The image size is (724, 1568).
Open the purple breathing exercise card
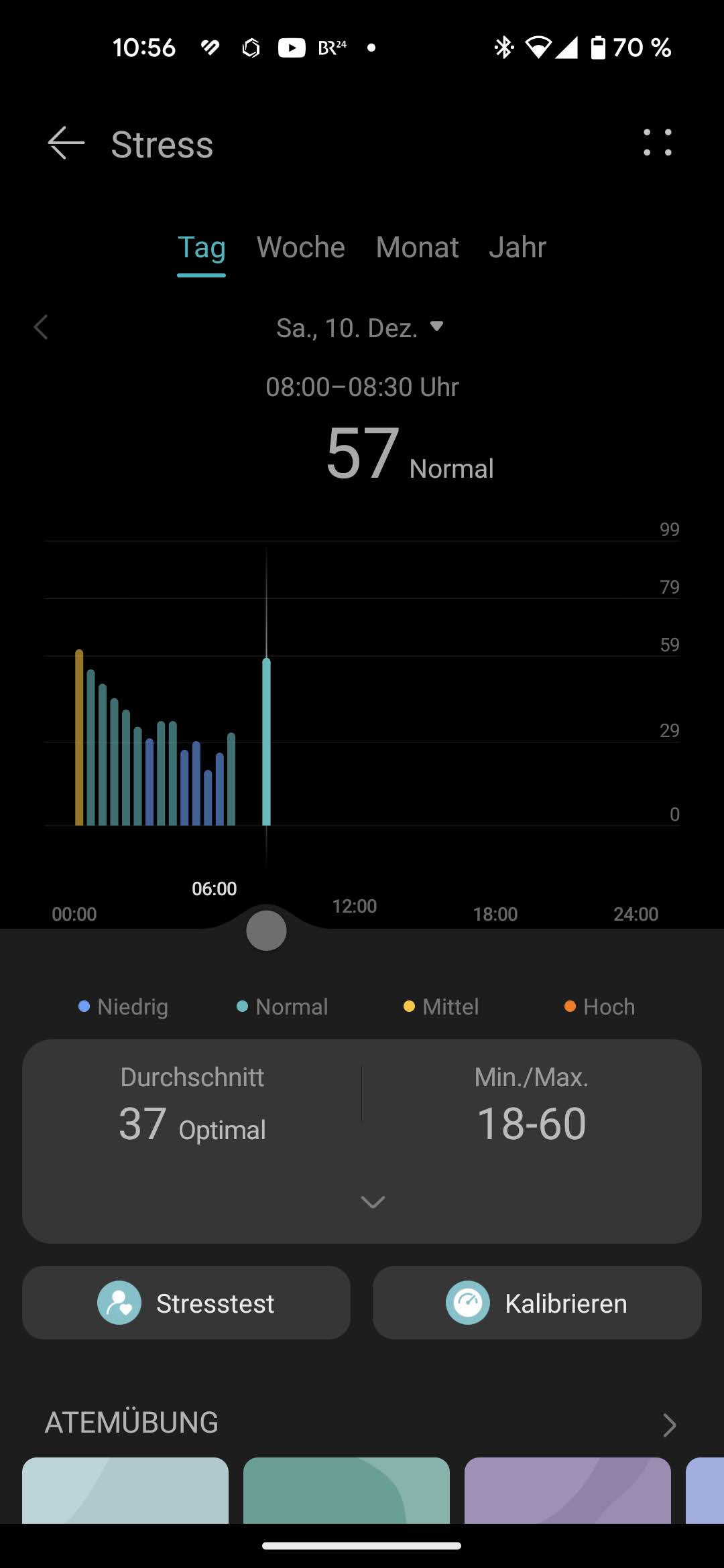click(x=567, y=1490)
